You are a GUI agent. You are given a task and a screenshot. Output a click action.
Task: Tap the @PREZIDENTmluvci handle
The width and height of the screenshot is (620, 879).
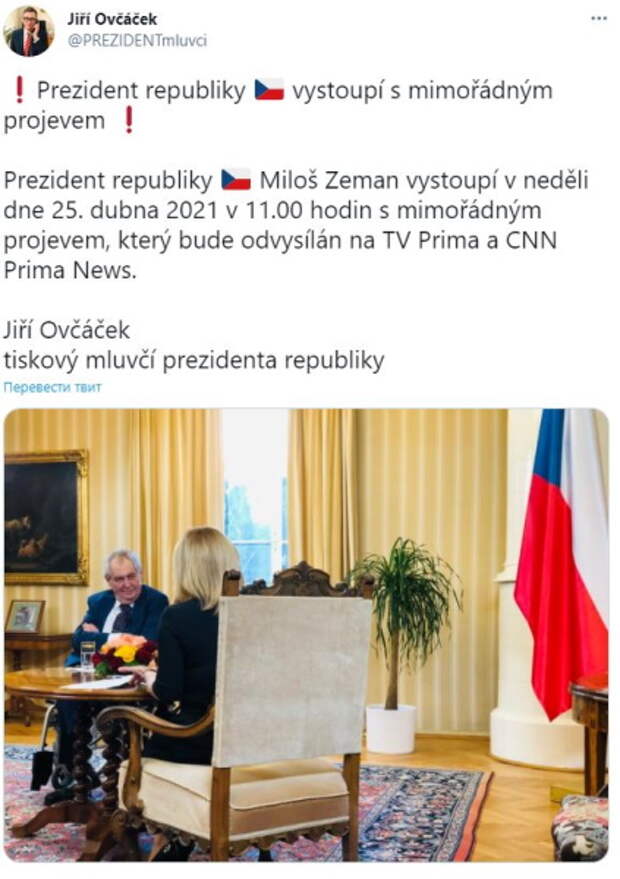coord(137,40)
